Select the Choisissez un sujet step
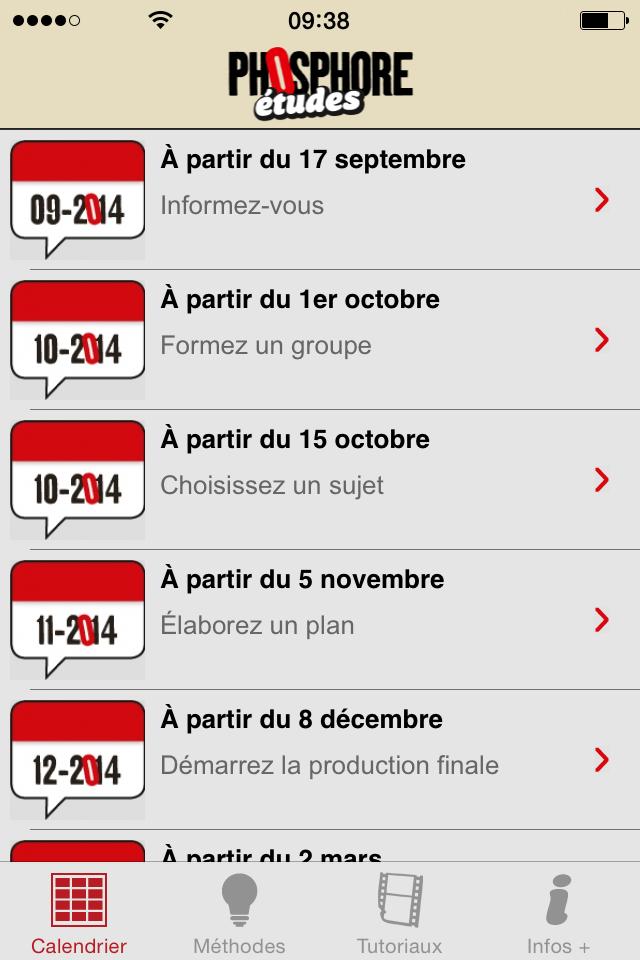 tap(320, 480)
